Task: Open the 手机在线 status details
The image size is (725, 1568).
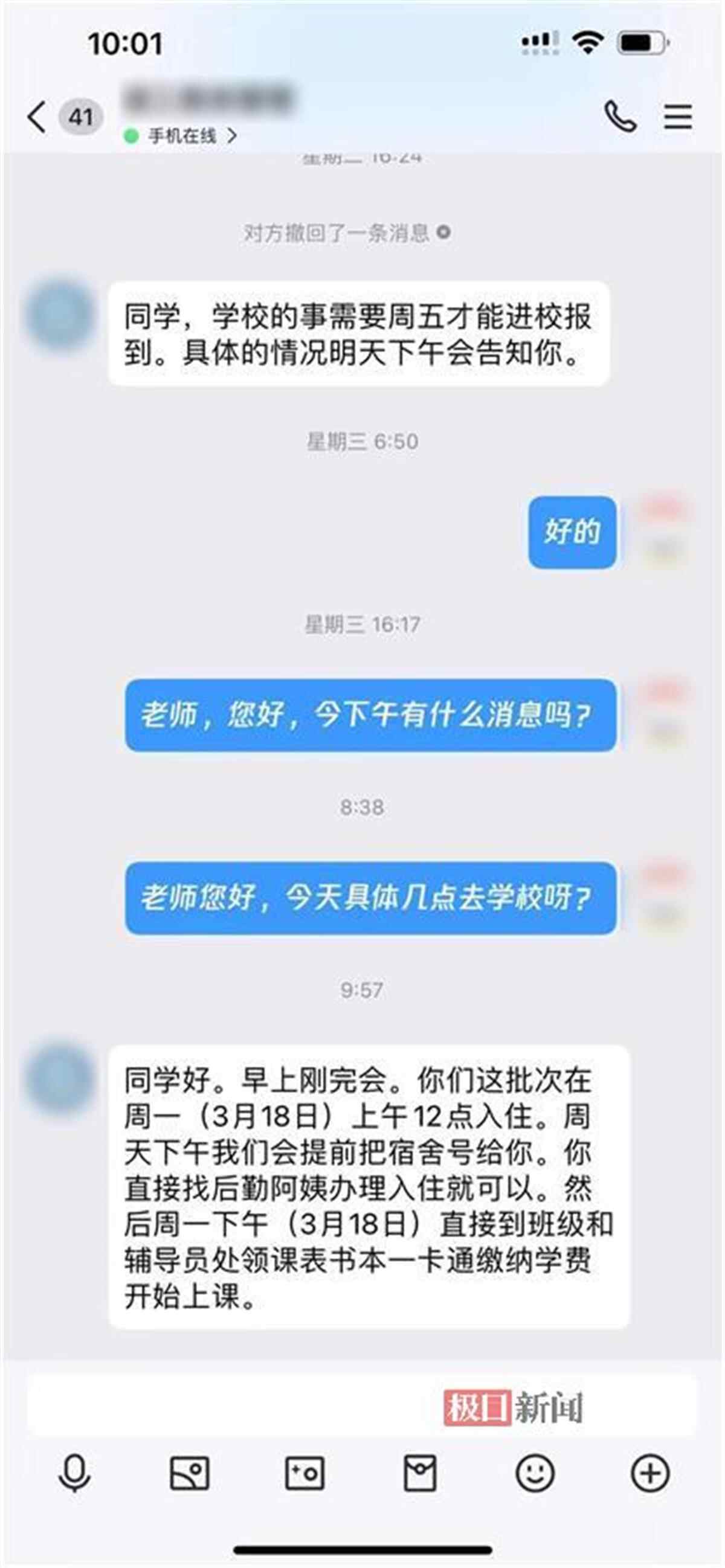Action: click(181, 136)
